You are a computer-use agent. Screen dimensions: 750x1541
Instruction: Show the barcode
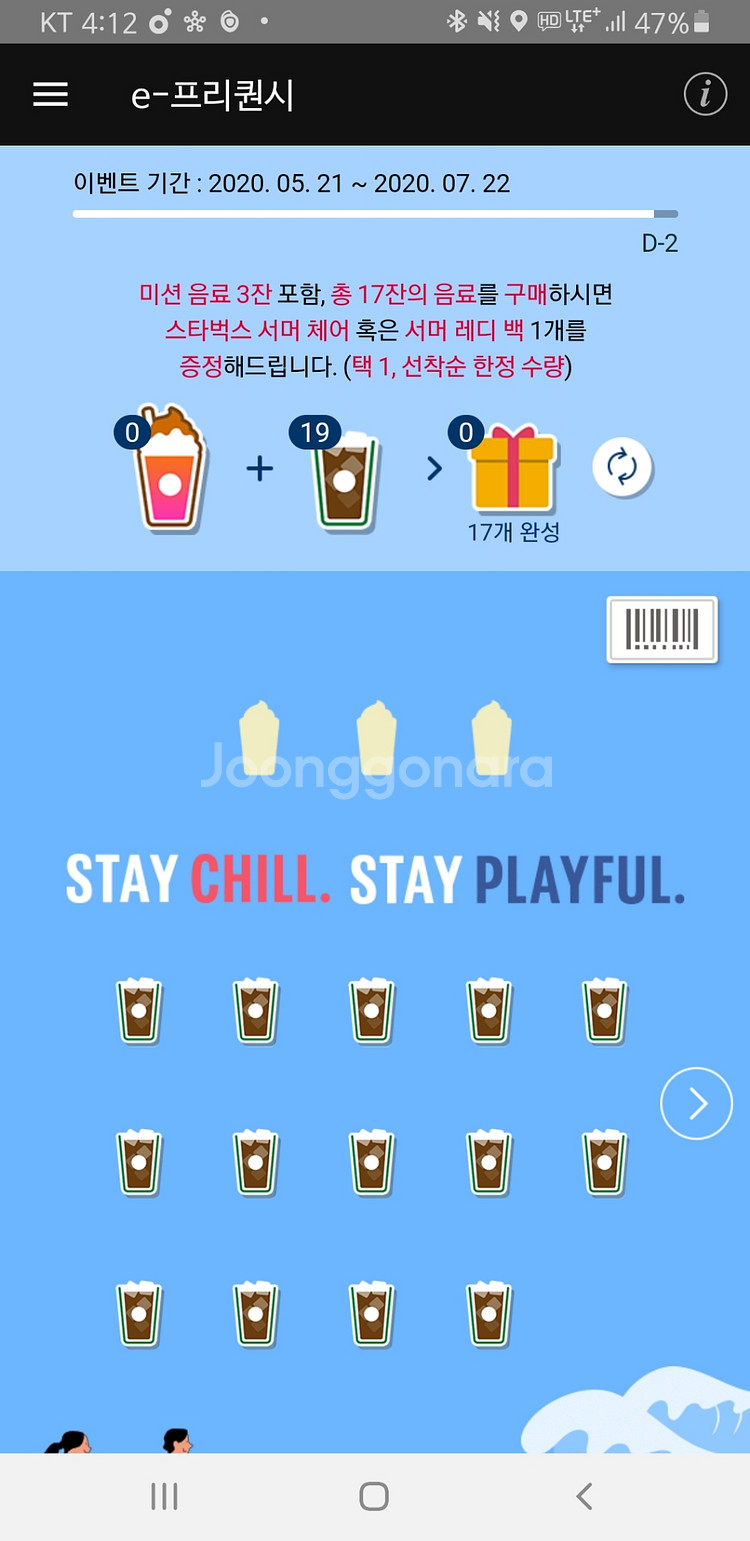pos(662,629)
